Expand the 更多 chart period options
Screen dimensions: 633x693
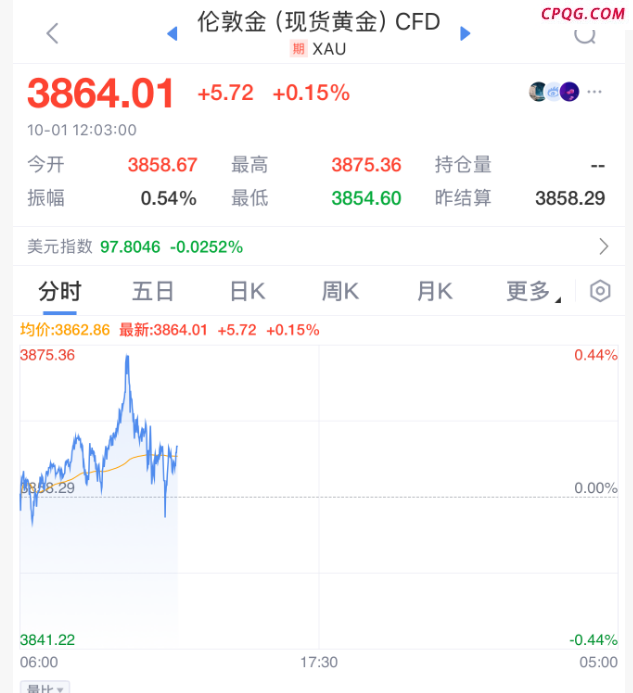[532, 292]
